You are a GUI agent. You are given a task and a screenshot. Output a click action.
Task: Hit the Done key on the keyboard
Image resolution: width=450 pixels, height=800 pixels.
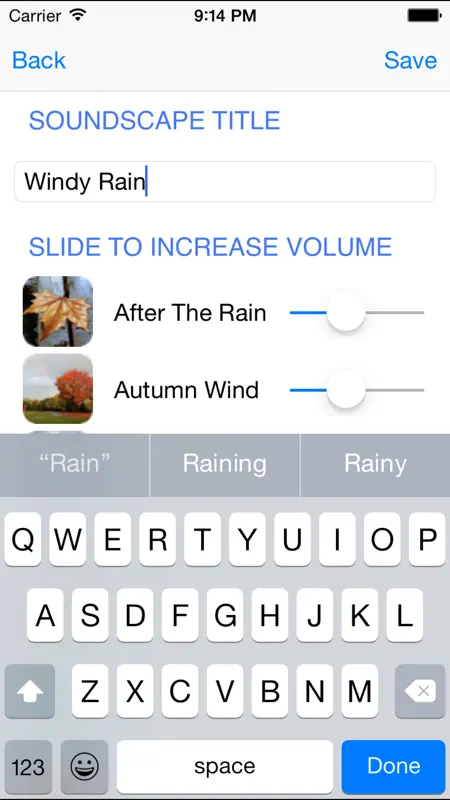click(x=393, y=766)
